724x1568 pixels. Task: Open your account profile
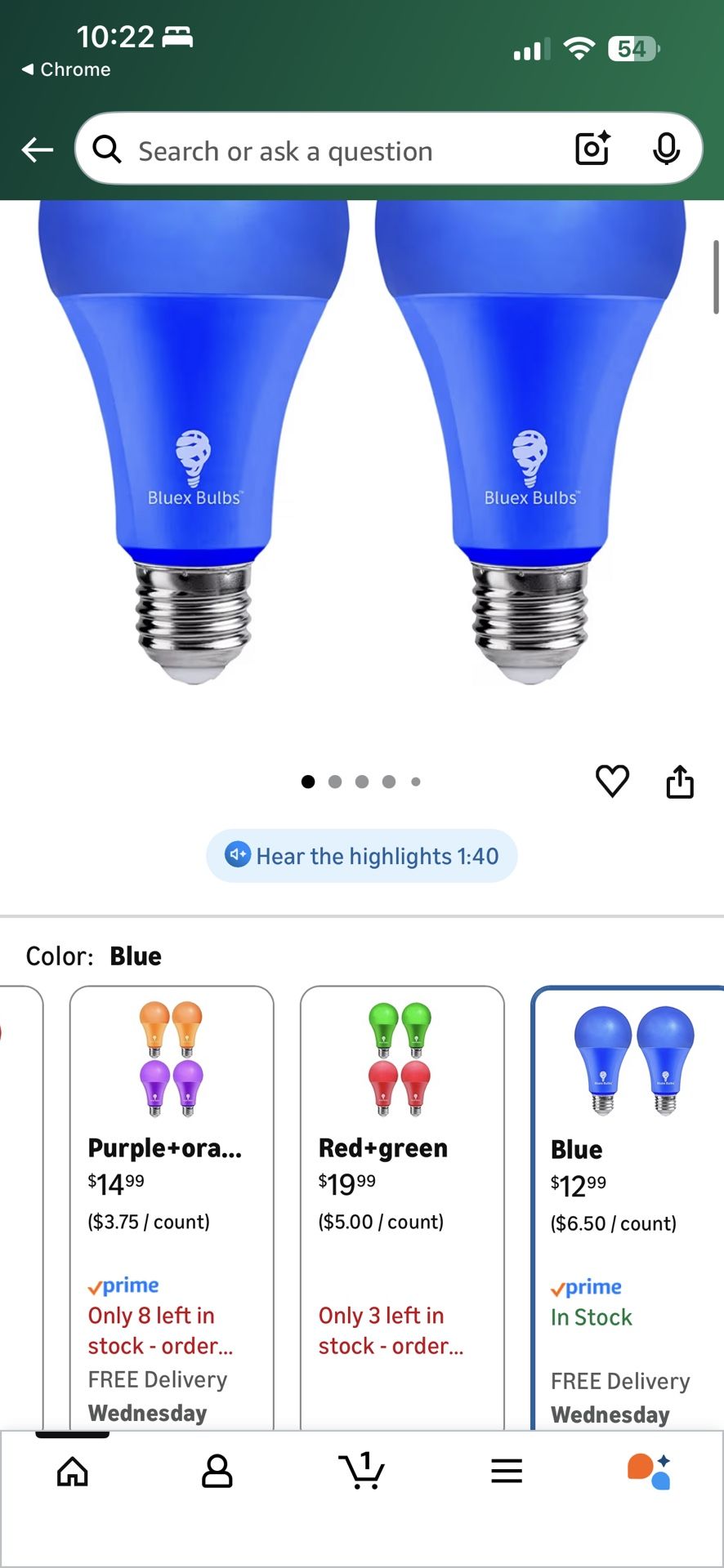pos(217,1472)
